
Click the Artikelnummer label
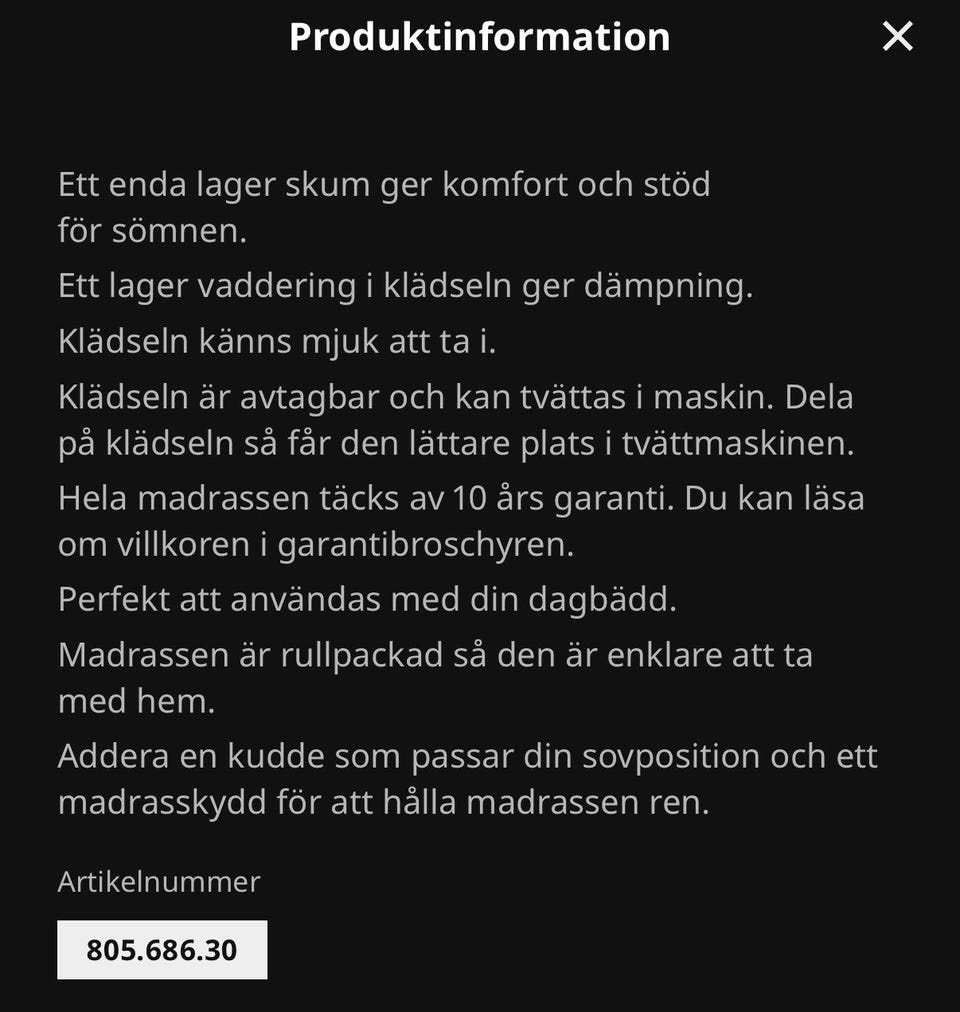coord(159,882)
